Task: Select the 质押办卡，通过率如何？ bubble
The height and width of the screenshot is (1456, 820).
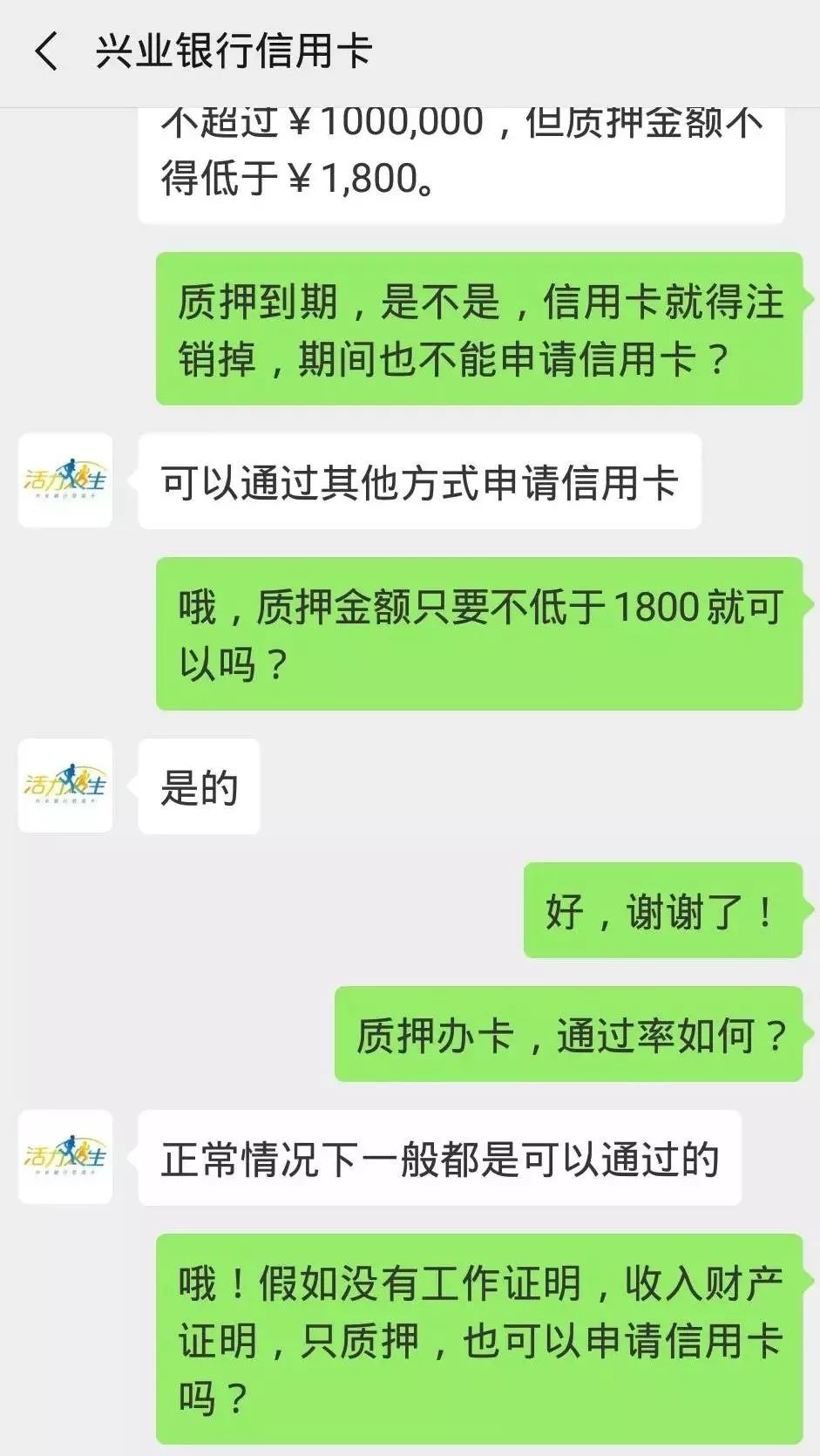Action: (x=566, y=1038)
